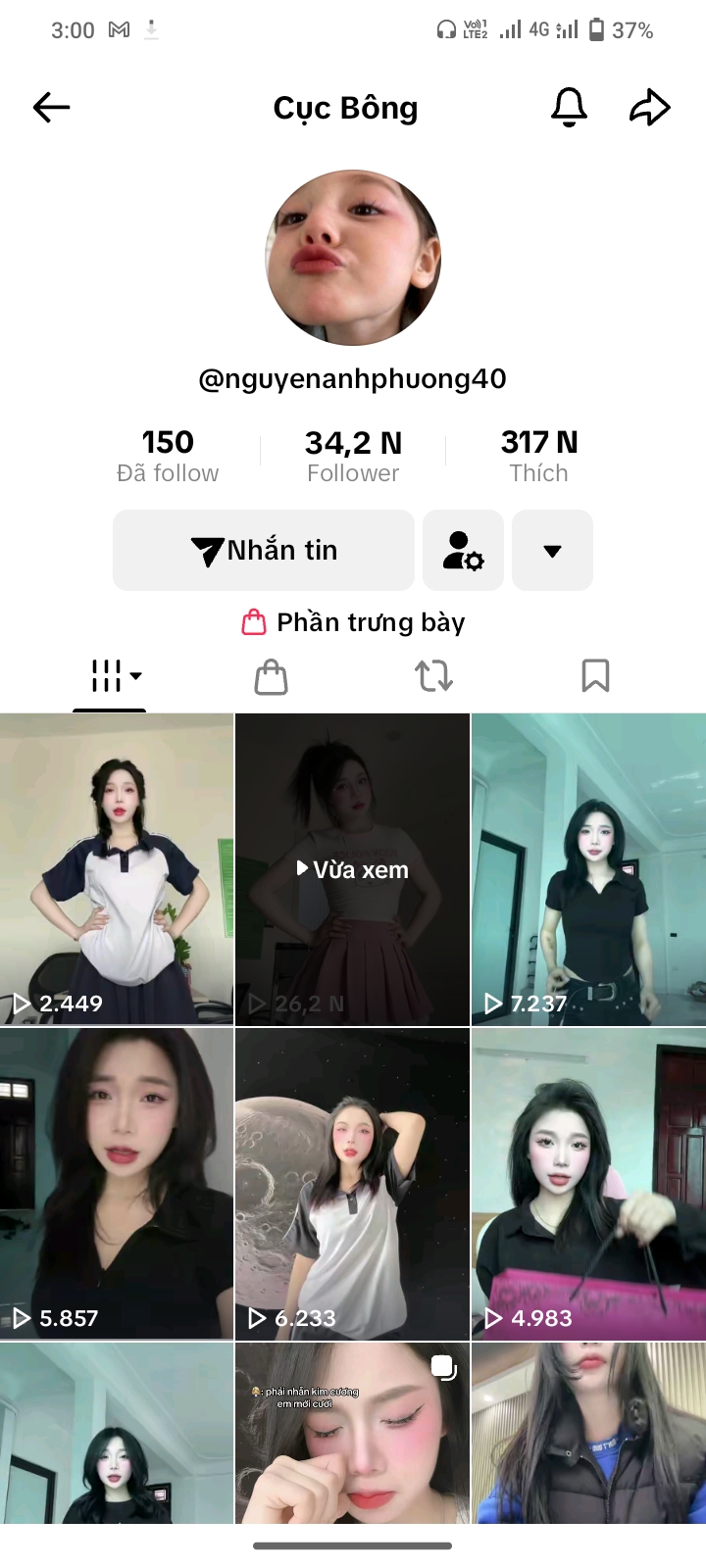Switch to the saved bookmarks tab
The height and width of the screenshot is (1568, 706).
(595, 676)
